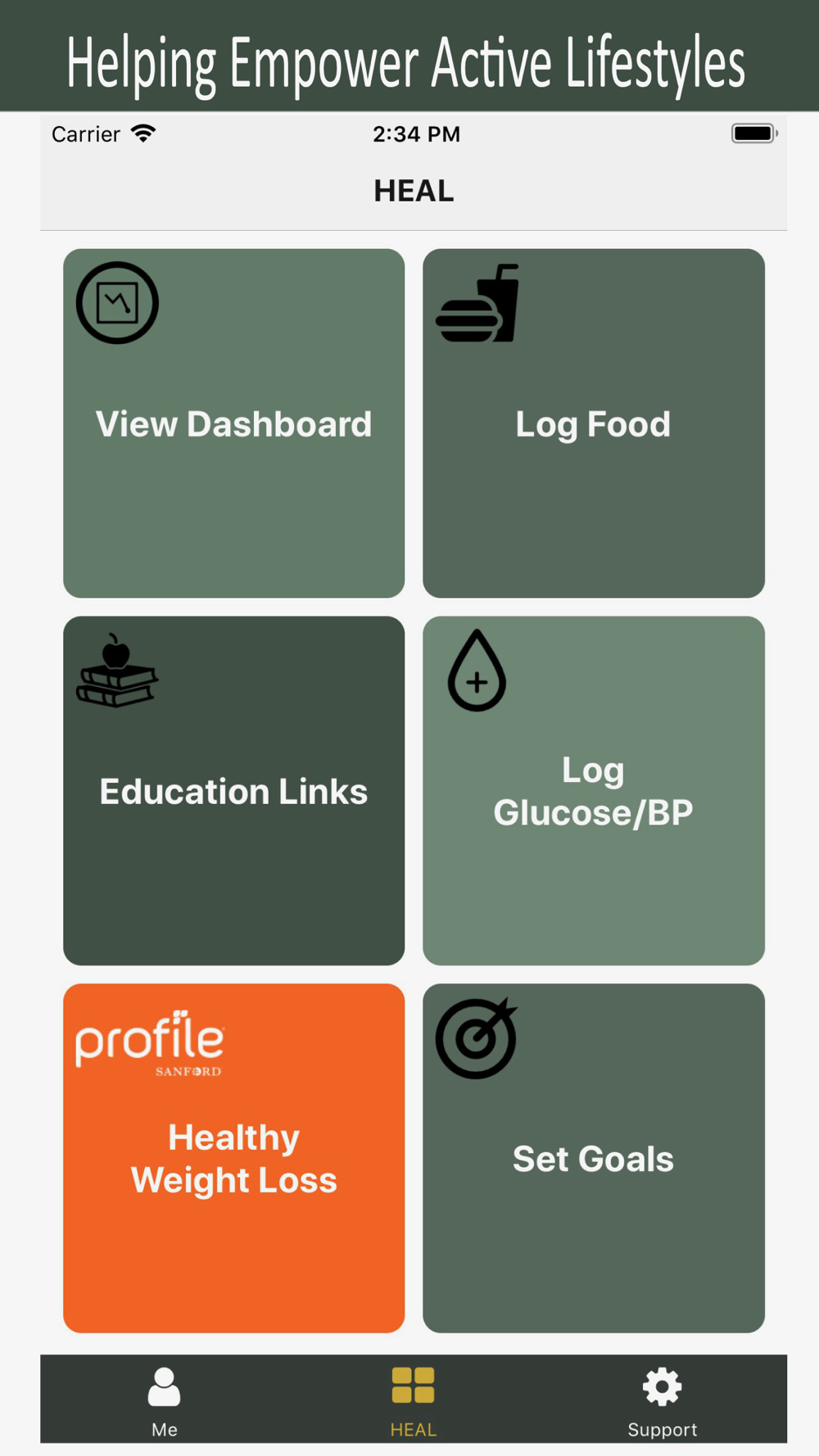Select the Log Glucose/BP tile
Screen dimensions: 819x1456
[x=594, y=791]
